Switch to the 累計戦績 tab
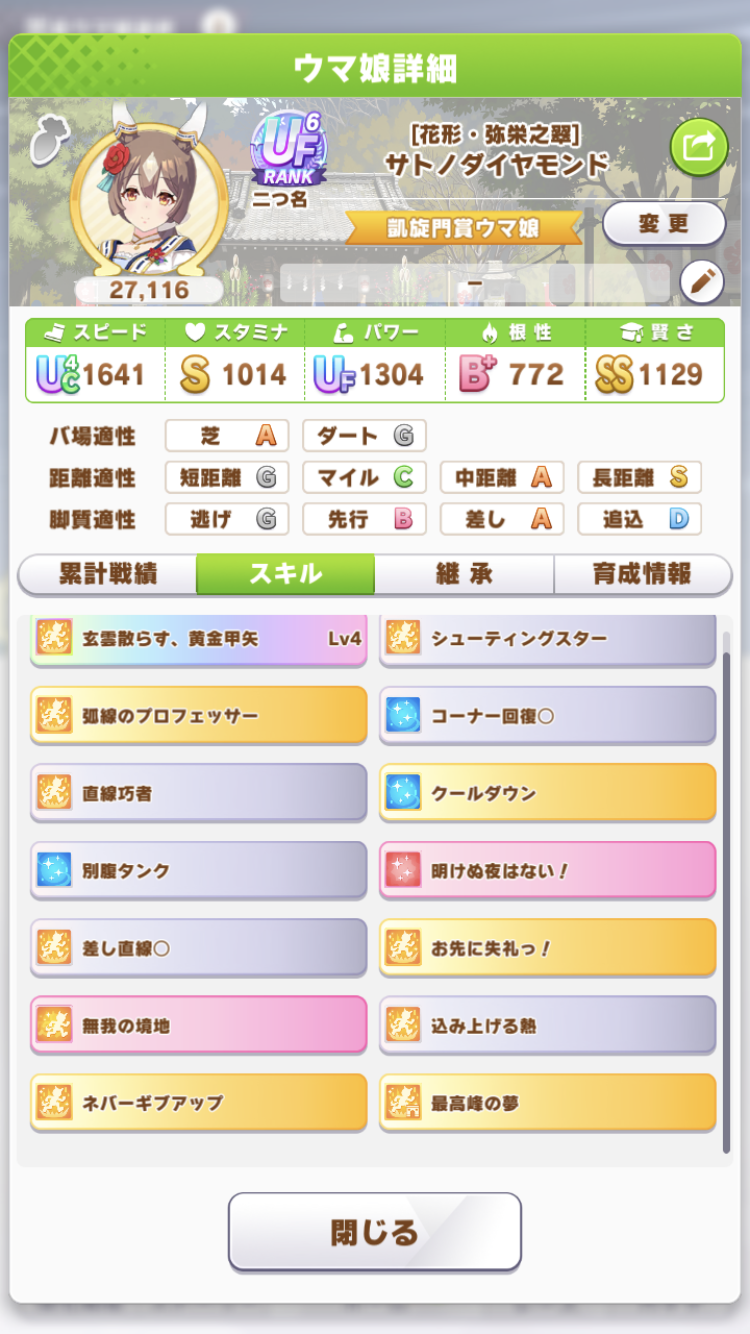The width and height of the screenshot is (750, 1334). point(107,574)
